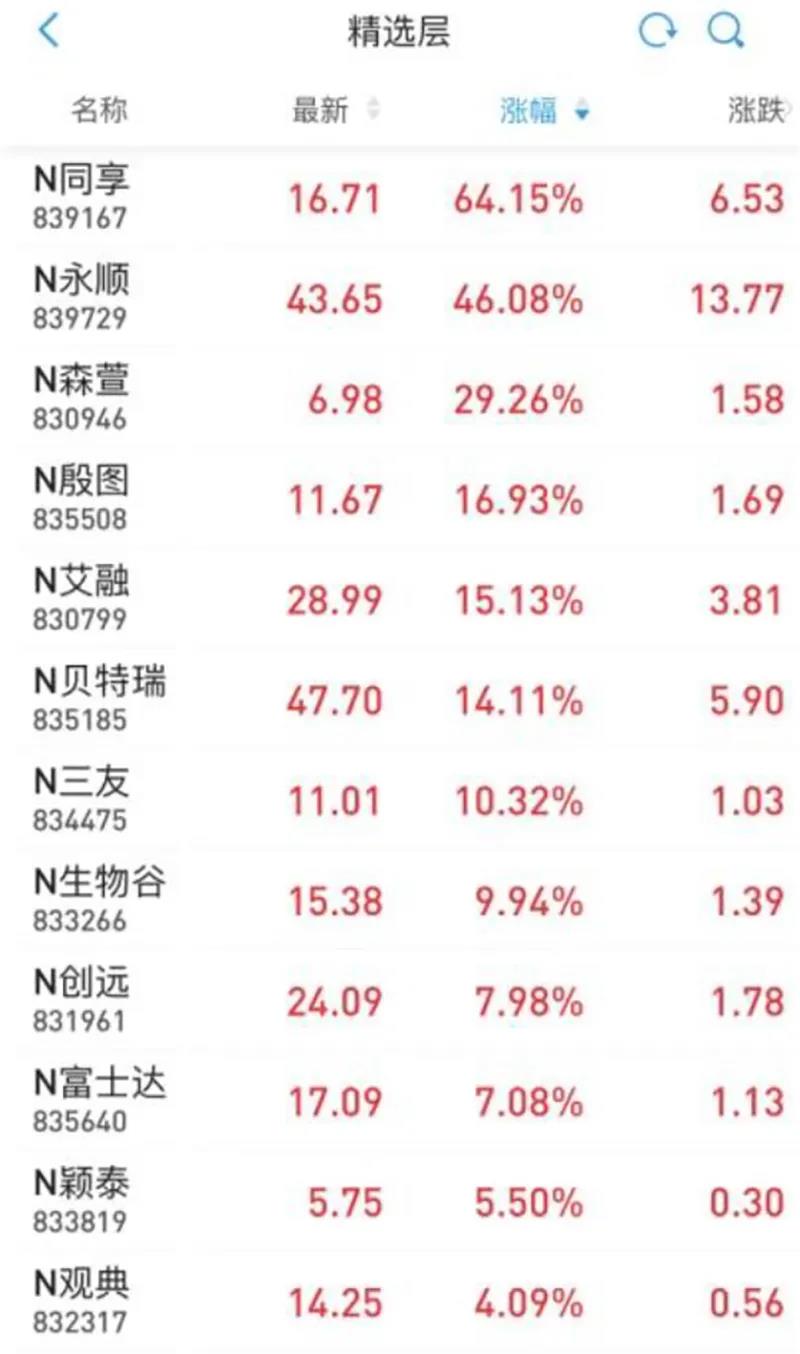Open the stock search
The image size is (800, 1354).
pos(725,31)
